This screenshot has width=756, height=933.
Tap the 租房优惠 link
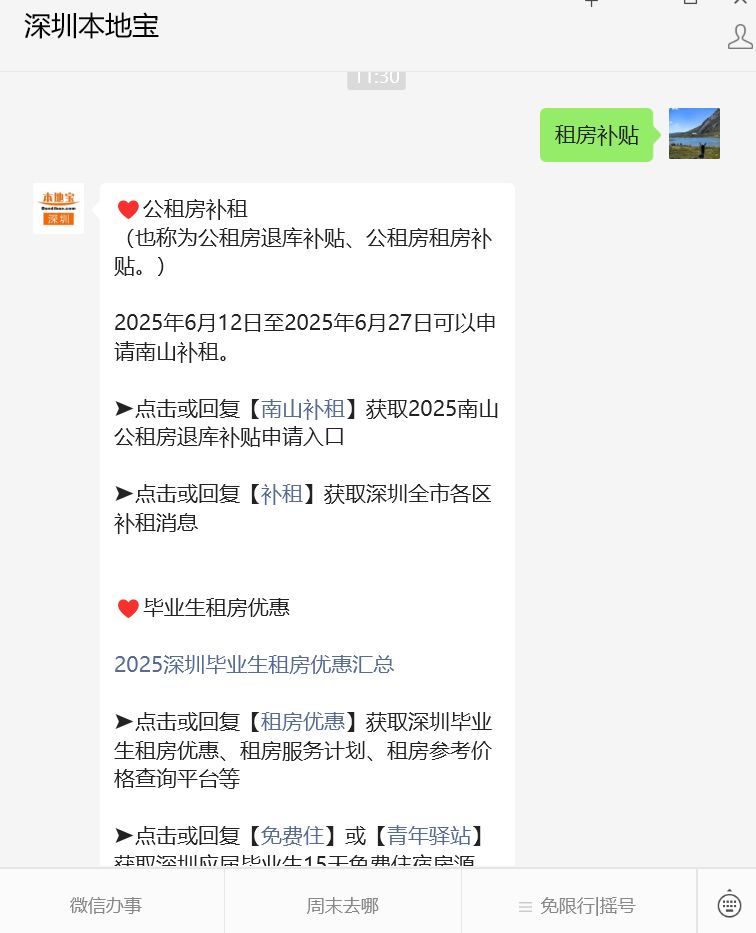tap(303, 722)
